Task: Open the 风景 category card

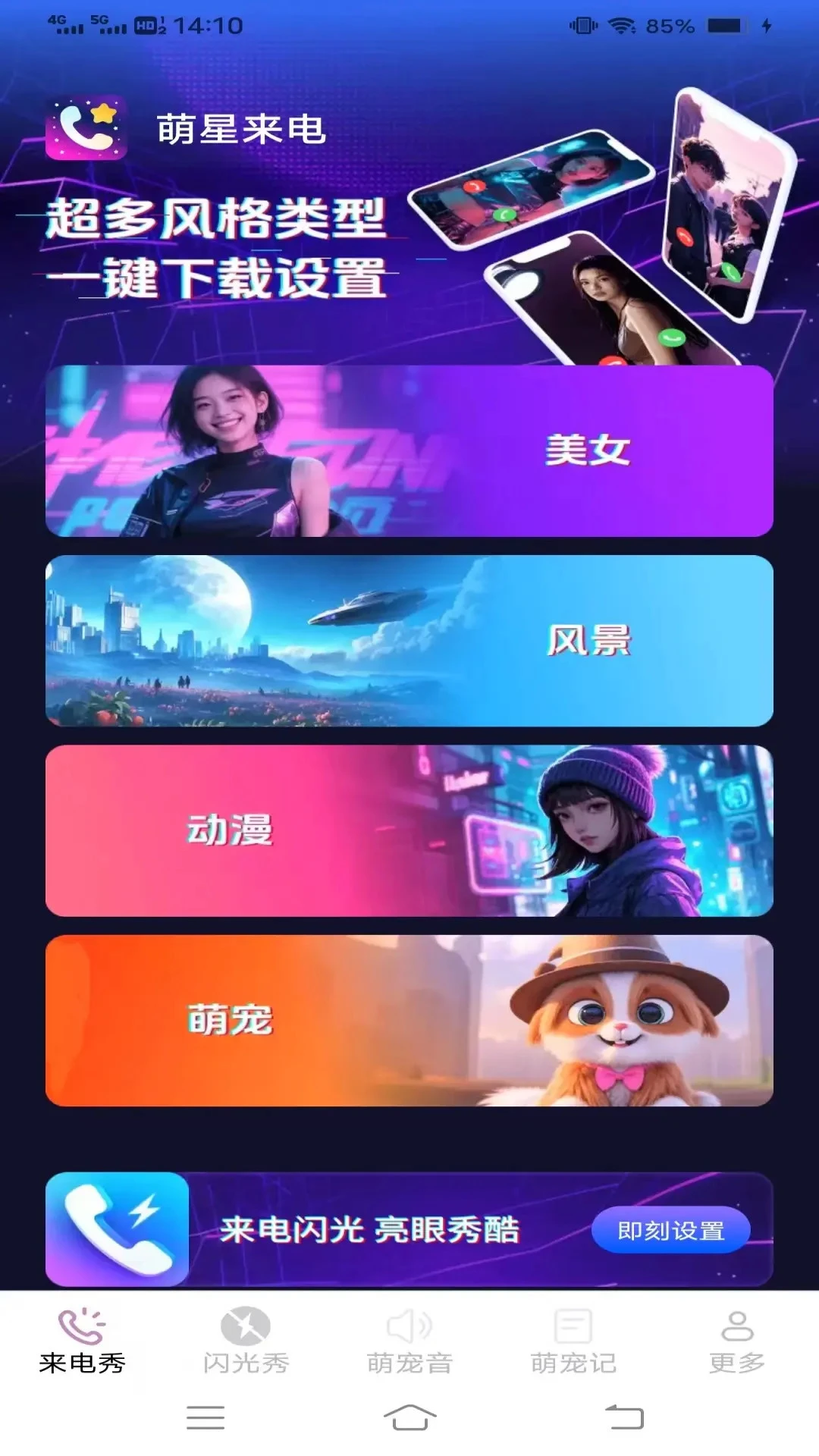Action: pos(409,641)
